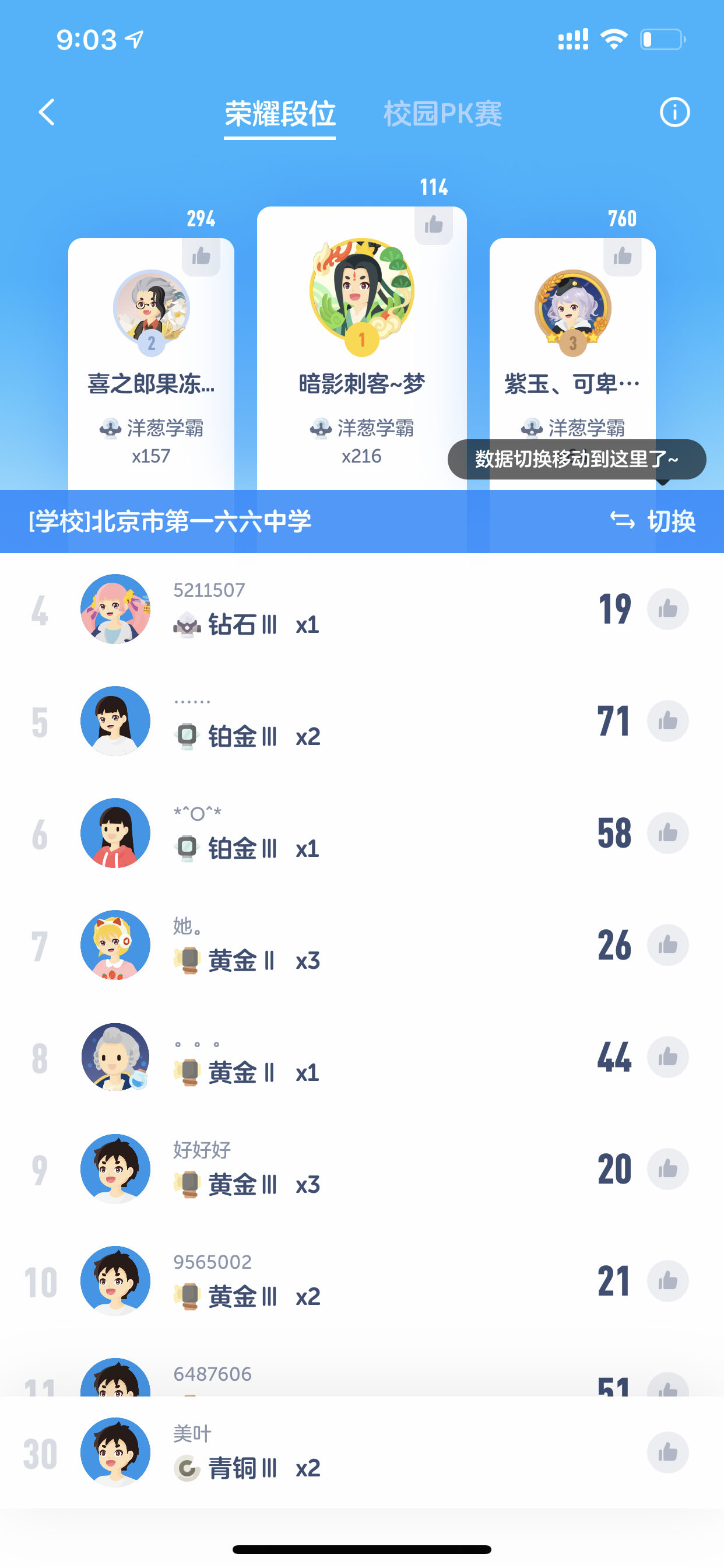This screenshot has height=1568, width=724.
Task: Open the info icon for ranking rules
Action: 674,113
